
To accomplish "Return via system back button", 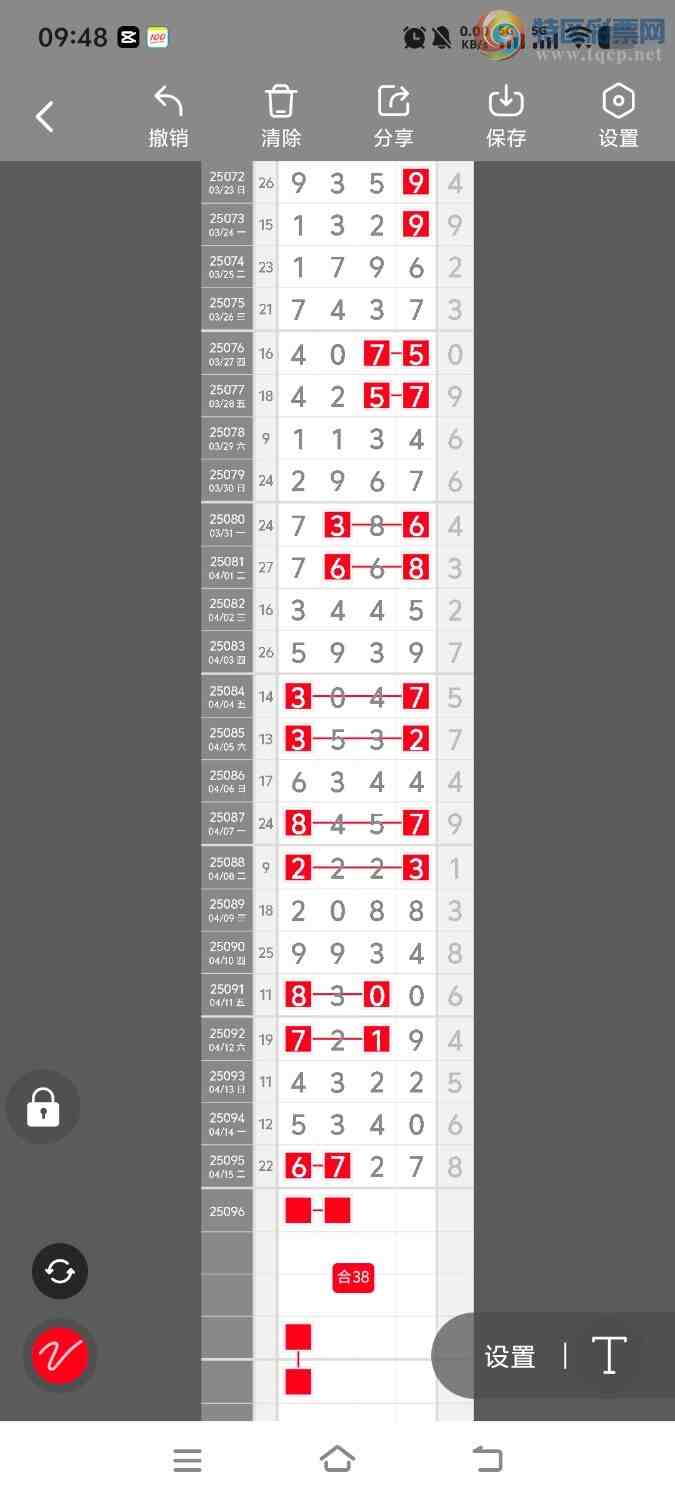I will click(x=487, y=1460).
